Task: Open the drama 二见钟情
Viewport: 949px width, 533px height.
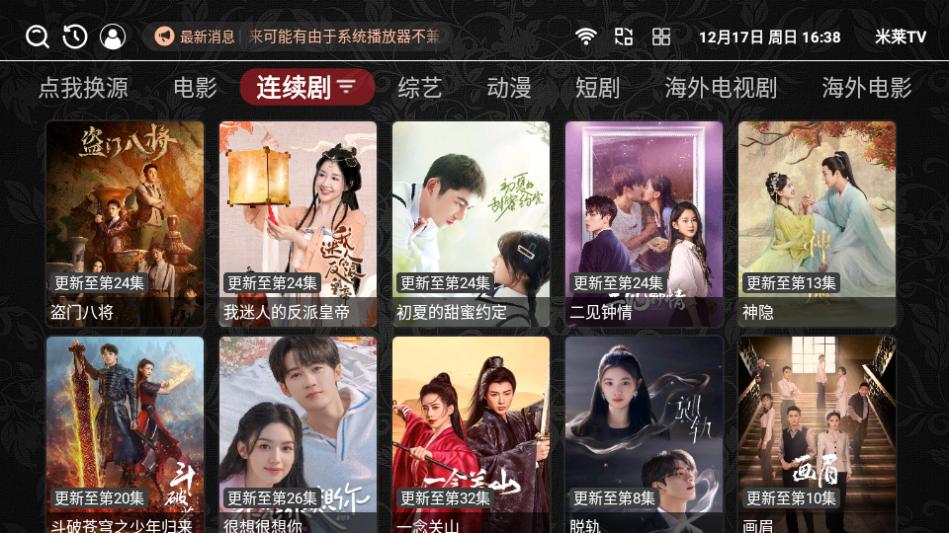Action: tap(644, 224)
